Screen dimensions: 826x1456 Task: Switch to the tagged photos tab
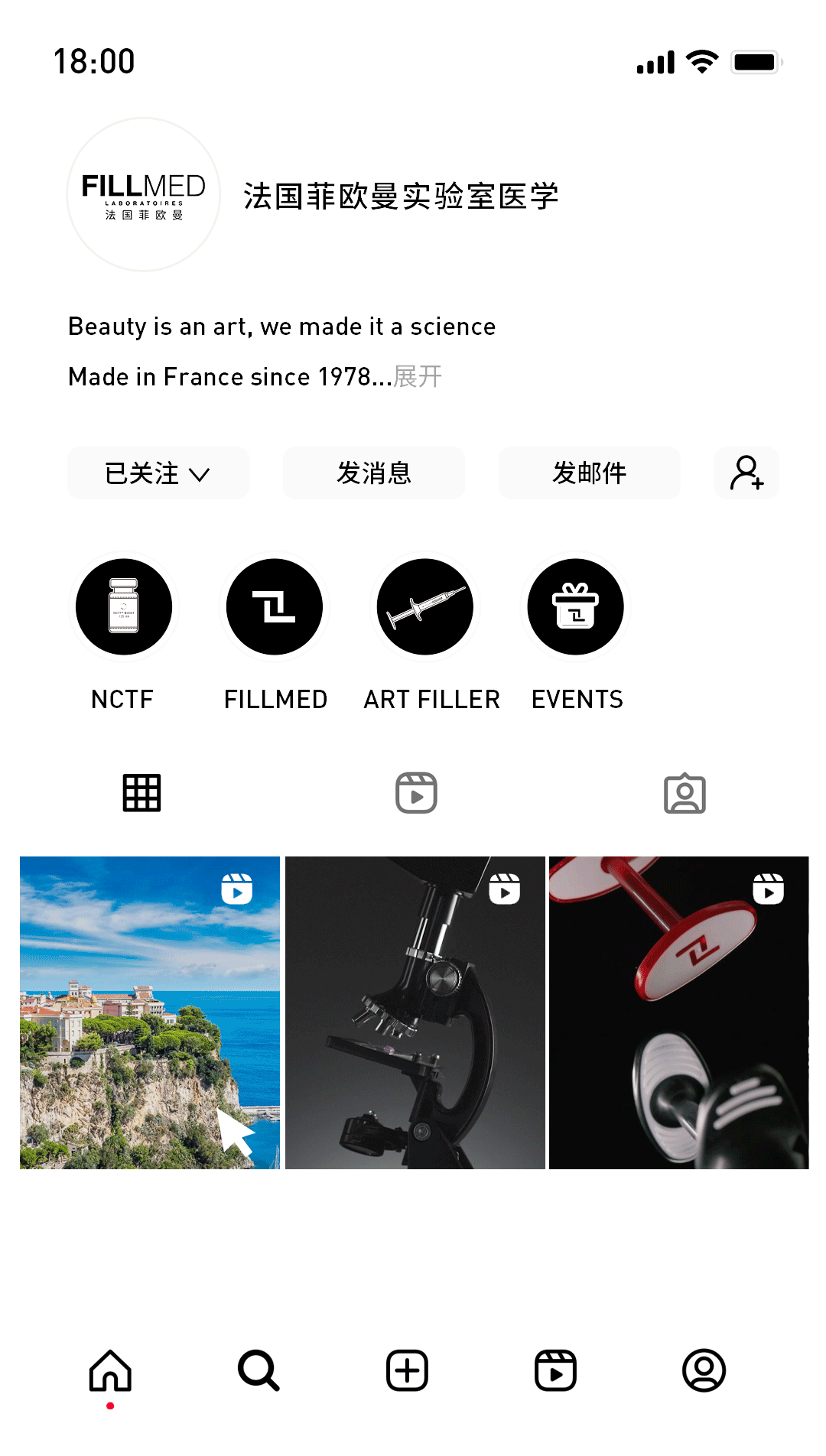tap(685, 794)
